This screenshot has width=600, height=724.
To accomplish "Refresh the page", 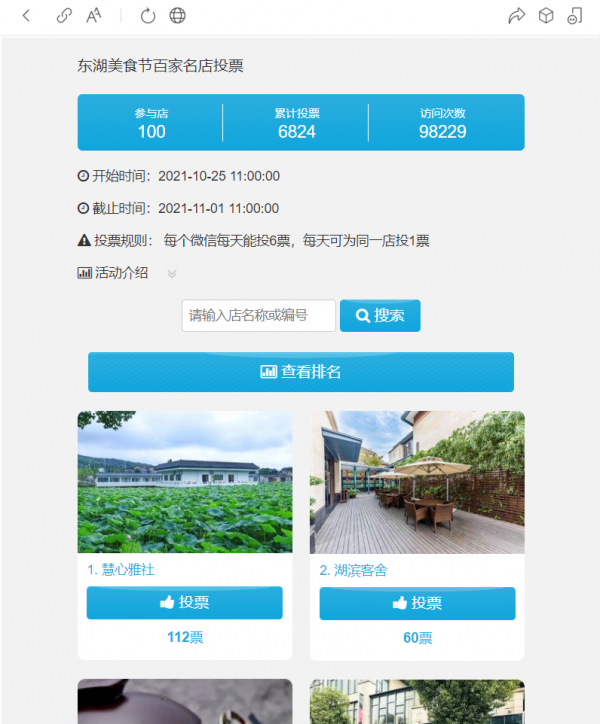I will 148,15.
